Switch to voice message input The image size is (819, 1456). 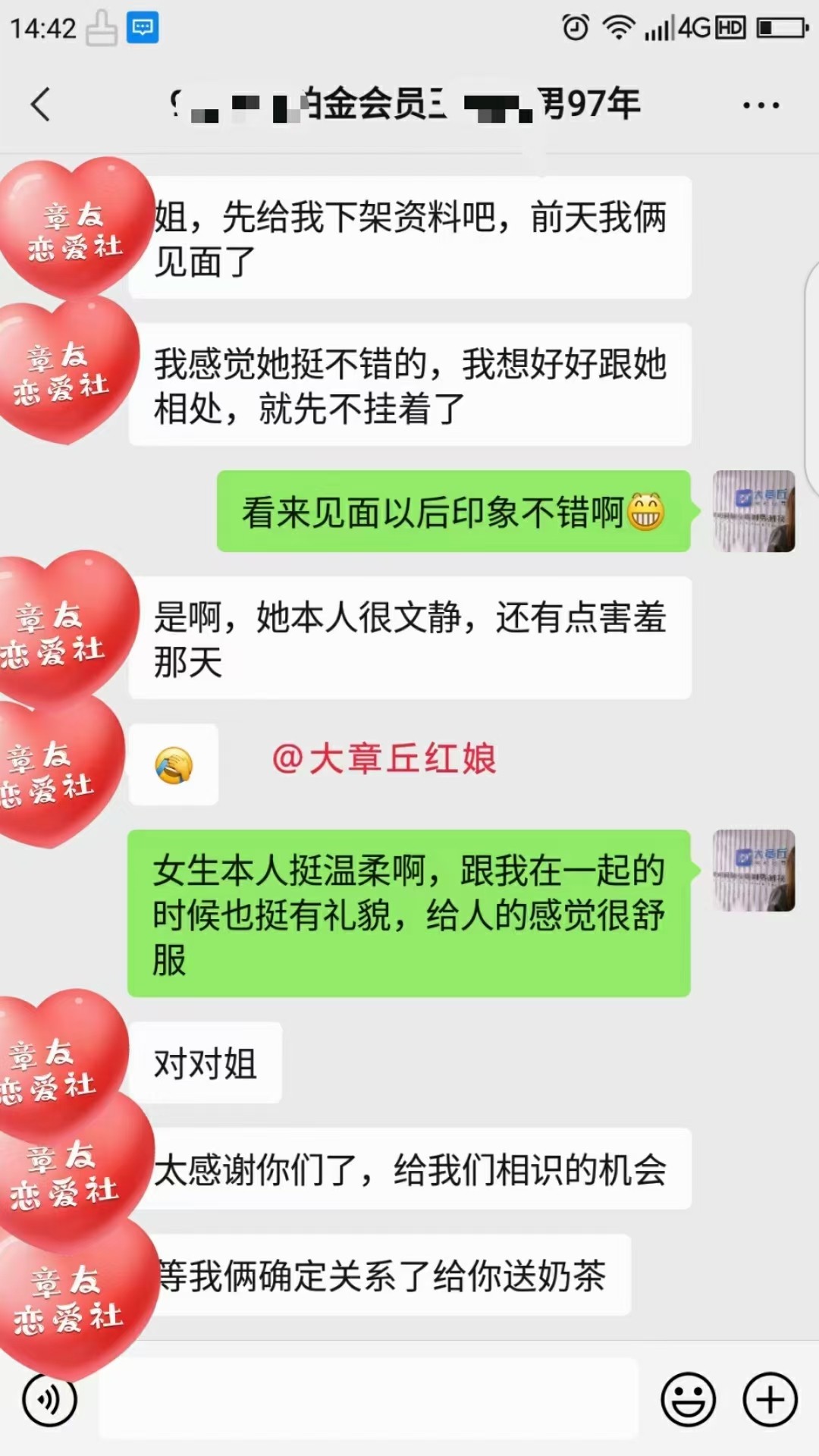[x=49, y=1399]
